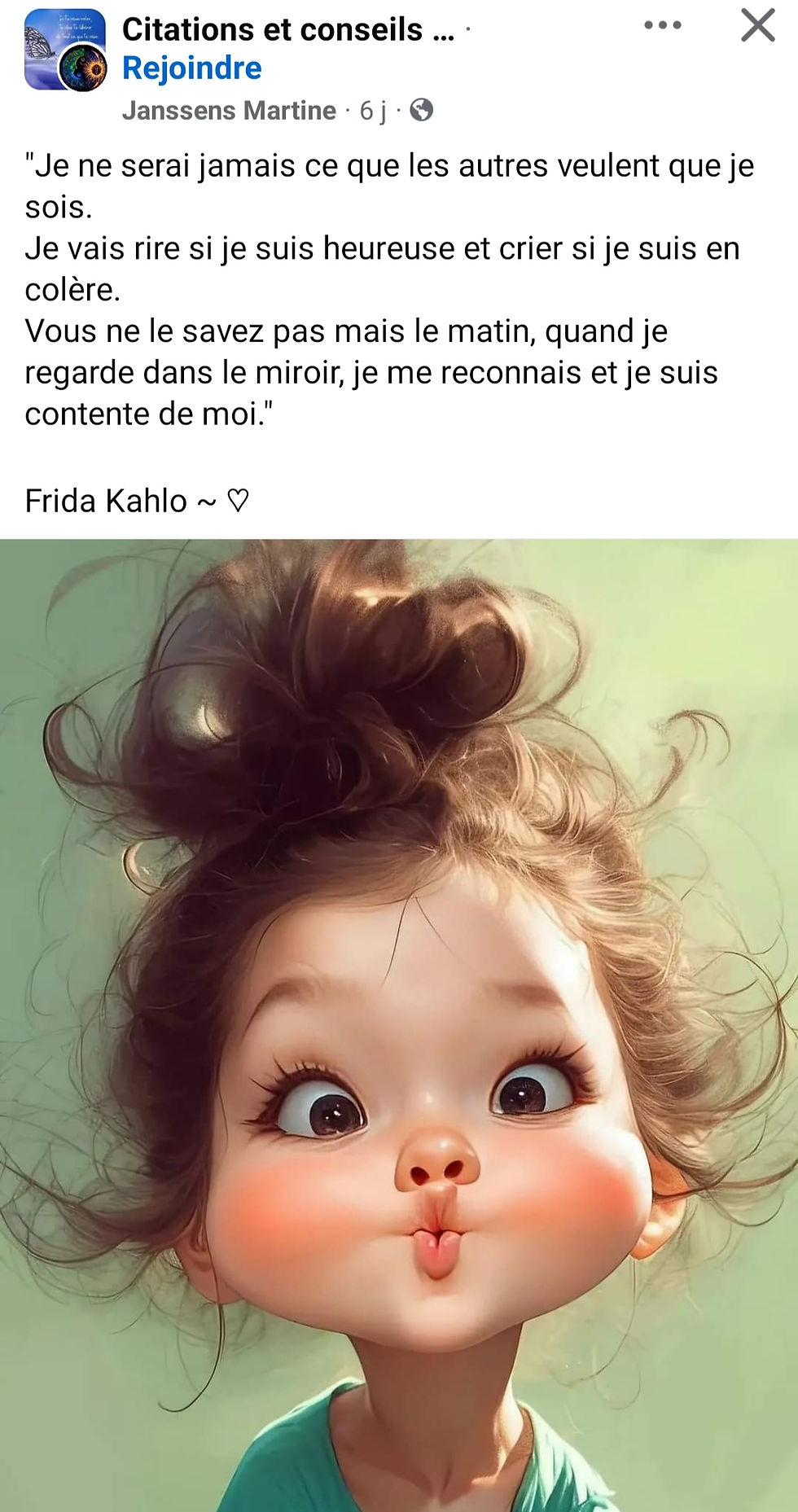View Janssens Martine's profile
This screenshot has height=1512, width=798.
229,110
